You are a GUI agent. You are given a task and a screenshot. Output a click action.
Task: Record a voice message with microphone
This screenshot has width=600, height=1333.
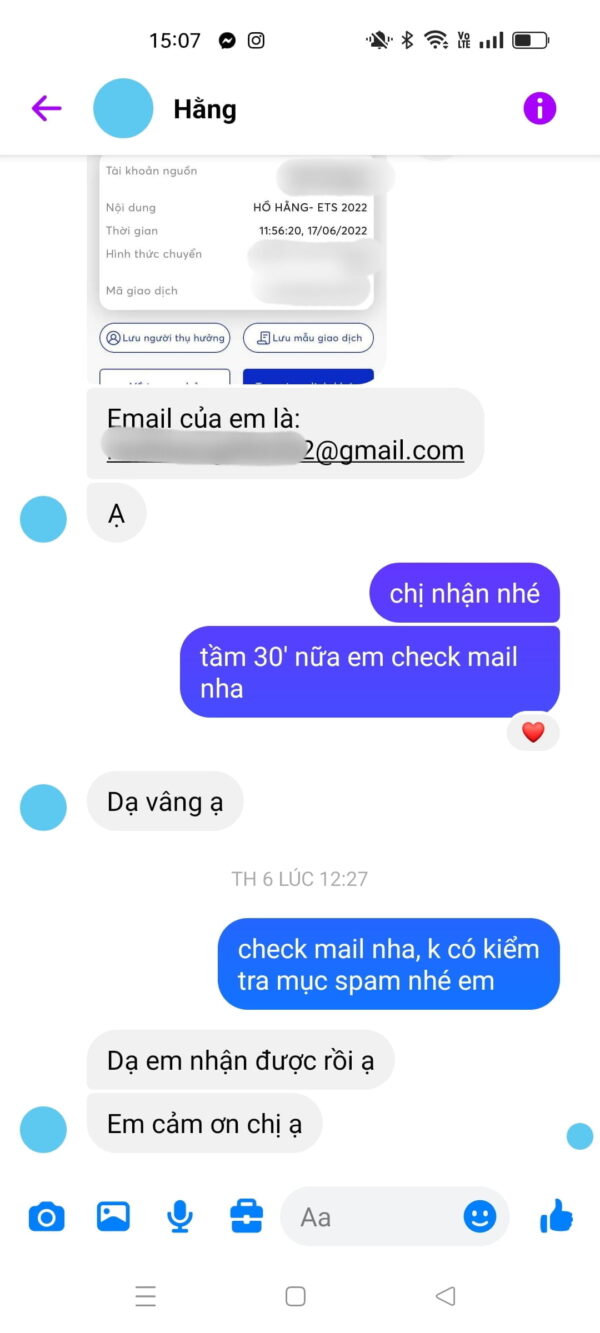point(180,1216)
